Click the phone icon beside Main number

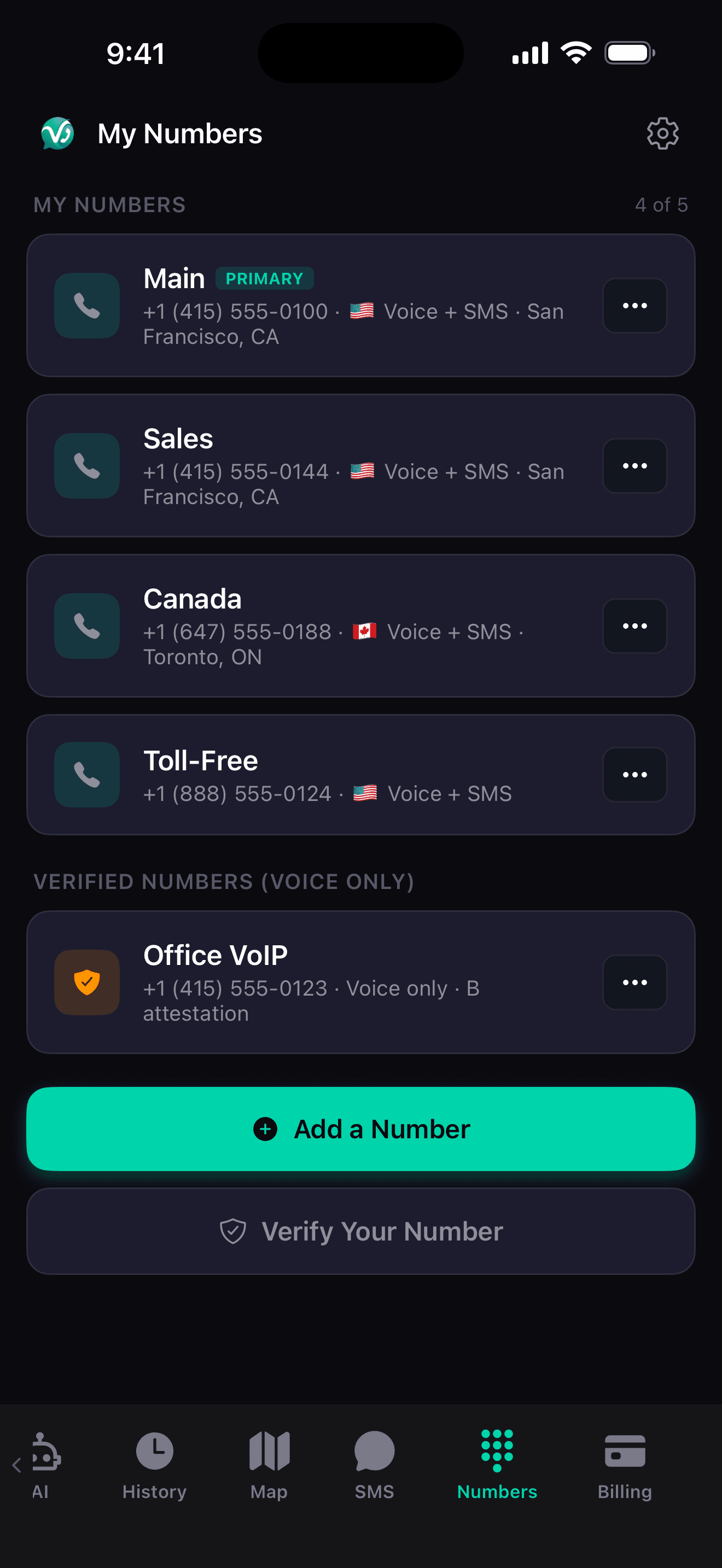coord(86,306)
